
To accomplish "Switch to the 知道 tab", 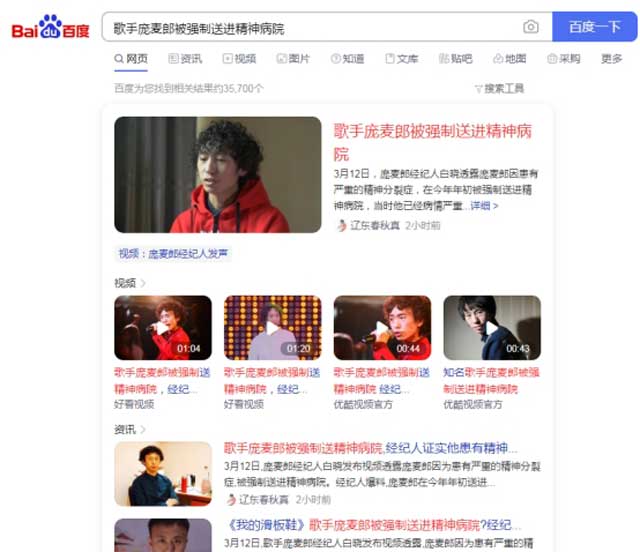I will (x=347, y=59).
